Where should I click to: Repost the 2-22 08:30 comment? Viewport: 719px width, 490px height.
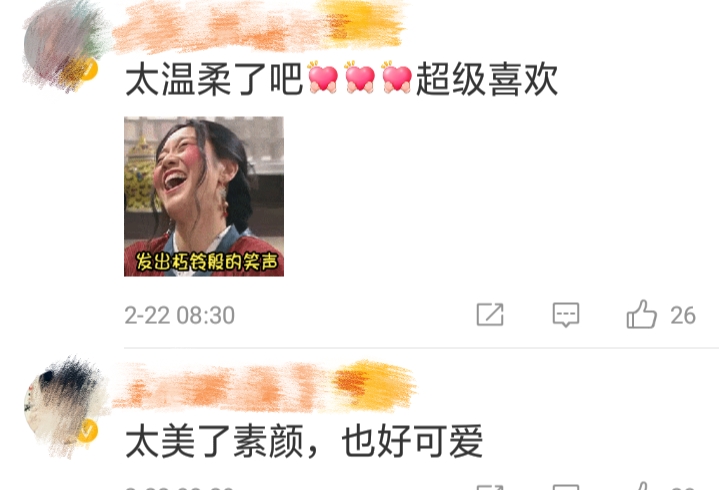[490, 315]
